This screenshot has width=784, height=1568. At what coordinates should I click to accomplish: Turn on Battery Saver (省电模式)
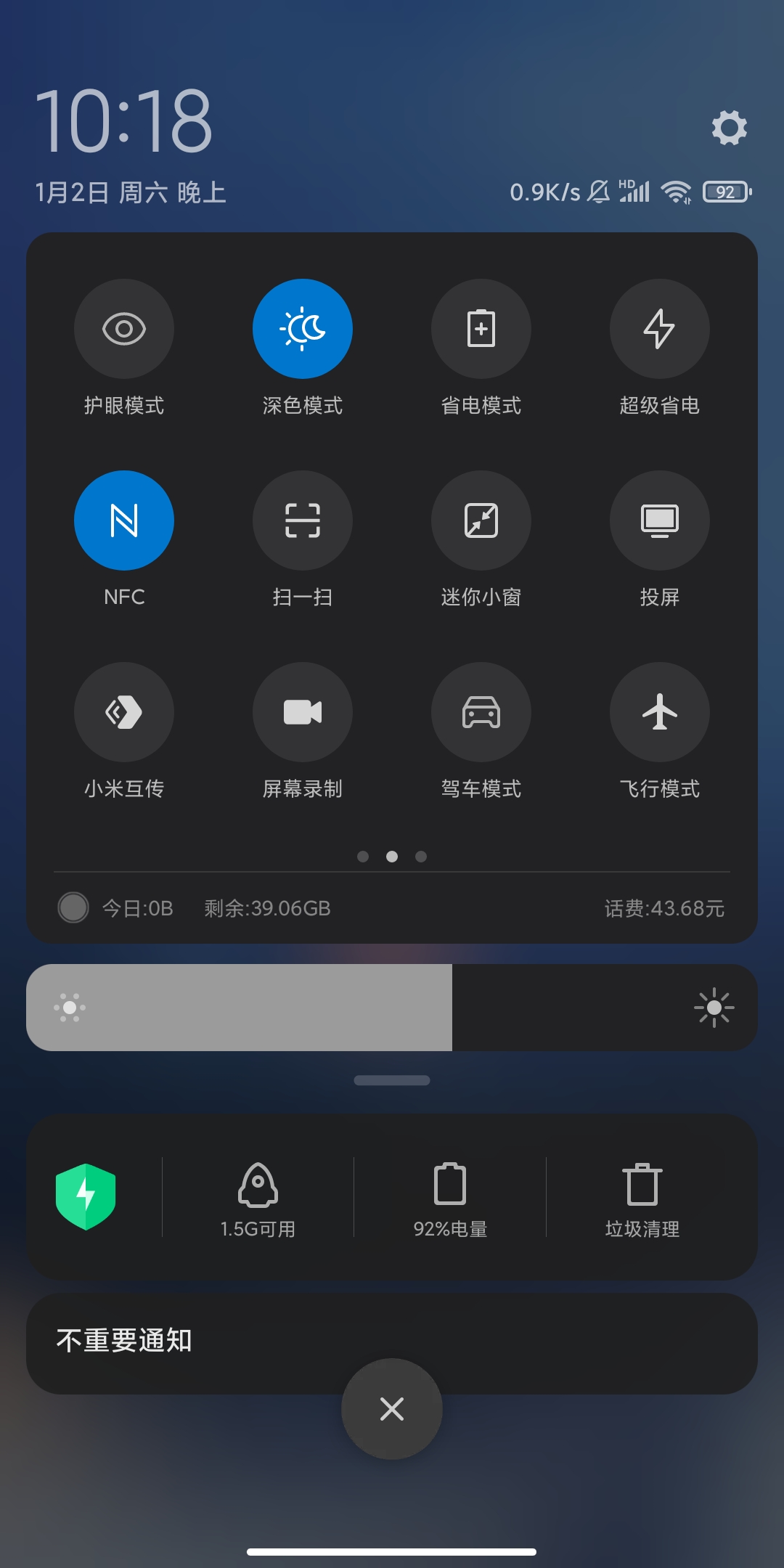click(x=481, y=329)
